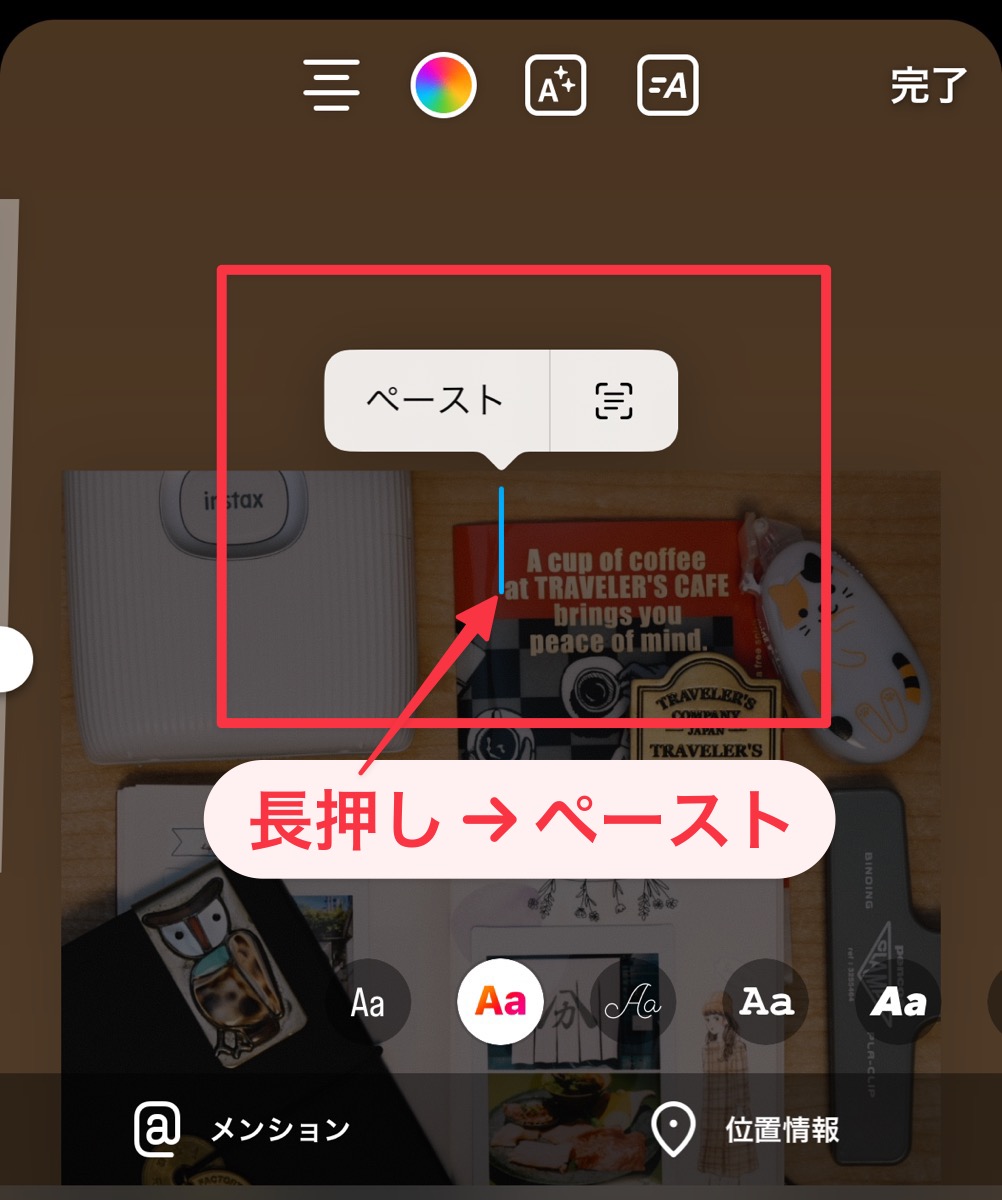This screenshot has width=1002, height=1200.
Task: Select the bold italic Aa font
Action: tap(898, 1002)
